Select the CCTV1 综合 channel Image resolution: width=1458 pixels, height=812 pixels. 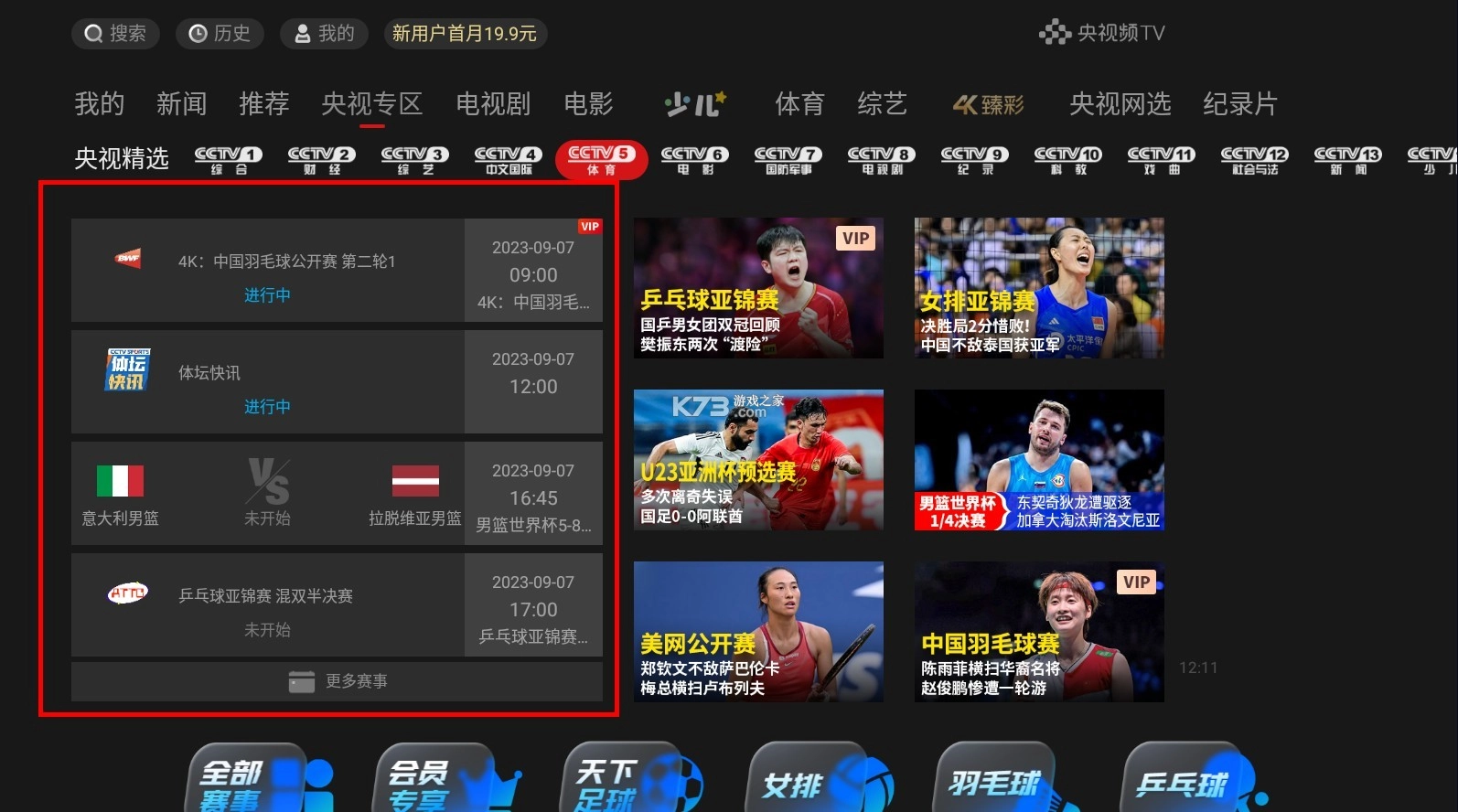click(228, 160)
